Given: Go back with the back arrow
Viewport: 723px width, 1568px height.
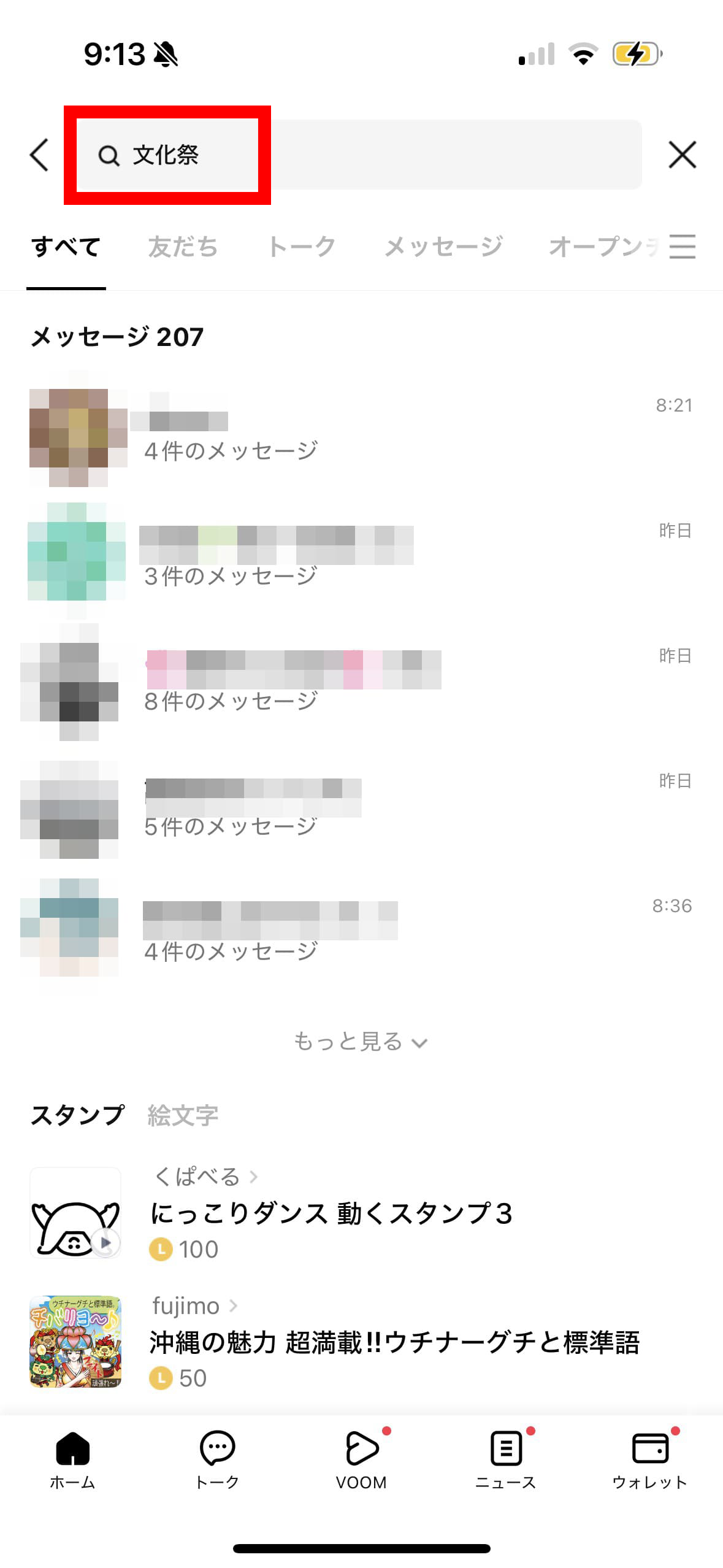Looking at the screenshot, I should [39, 155].
